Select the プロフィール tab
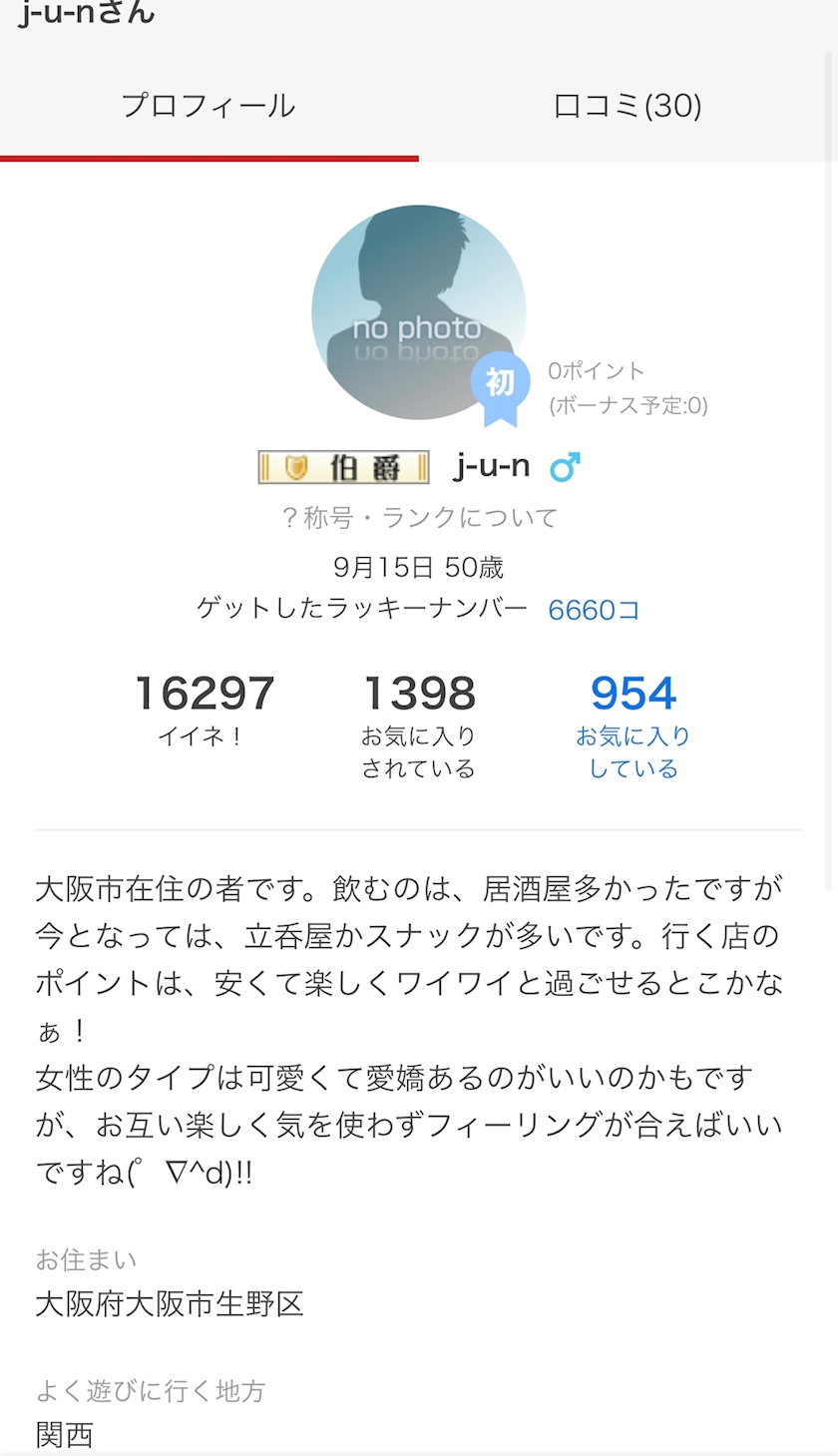This screenshot has height=1456, width=838. 209,106
